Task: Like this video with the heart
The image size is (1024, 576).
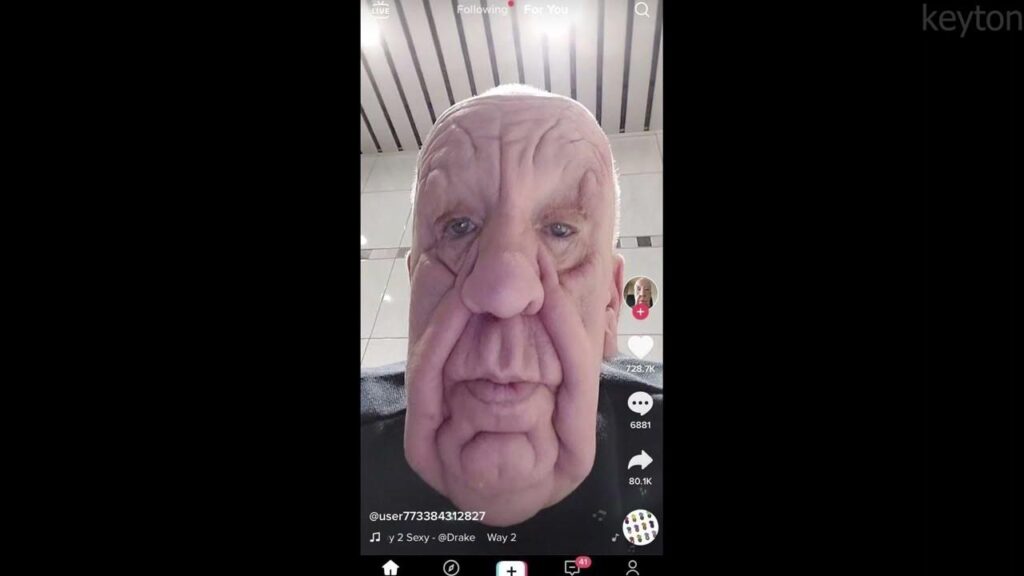Action: coord(640,347)
